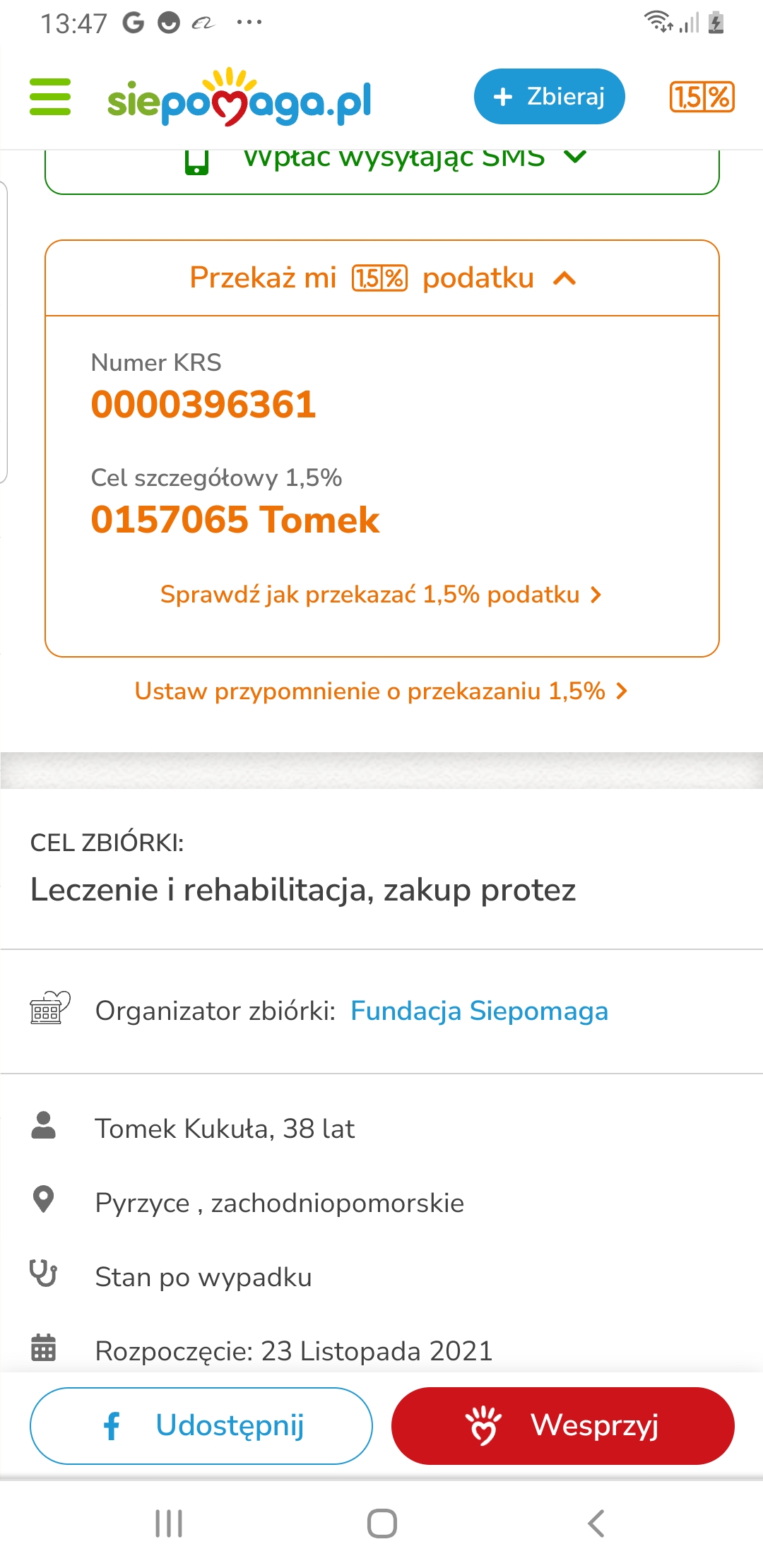Click the calendar icon next to Rozpoczęcie date
This screenshot has height=1568, width=763.
(x=44, y=1348)
